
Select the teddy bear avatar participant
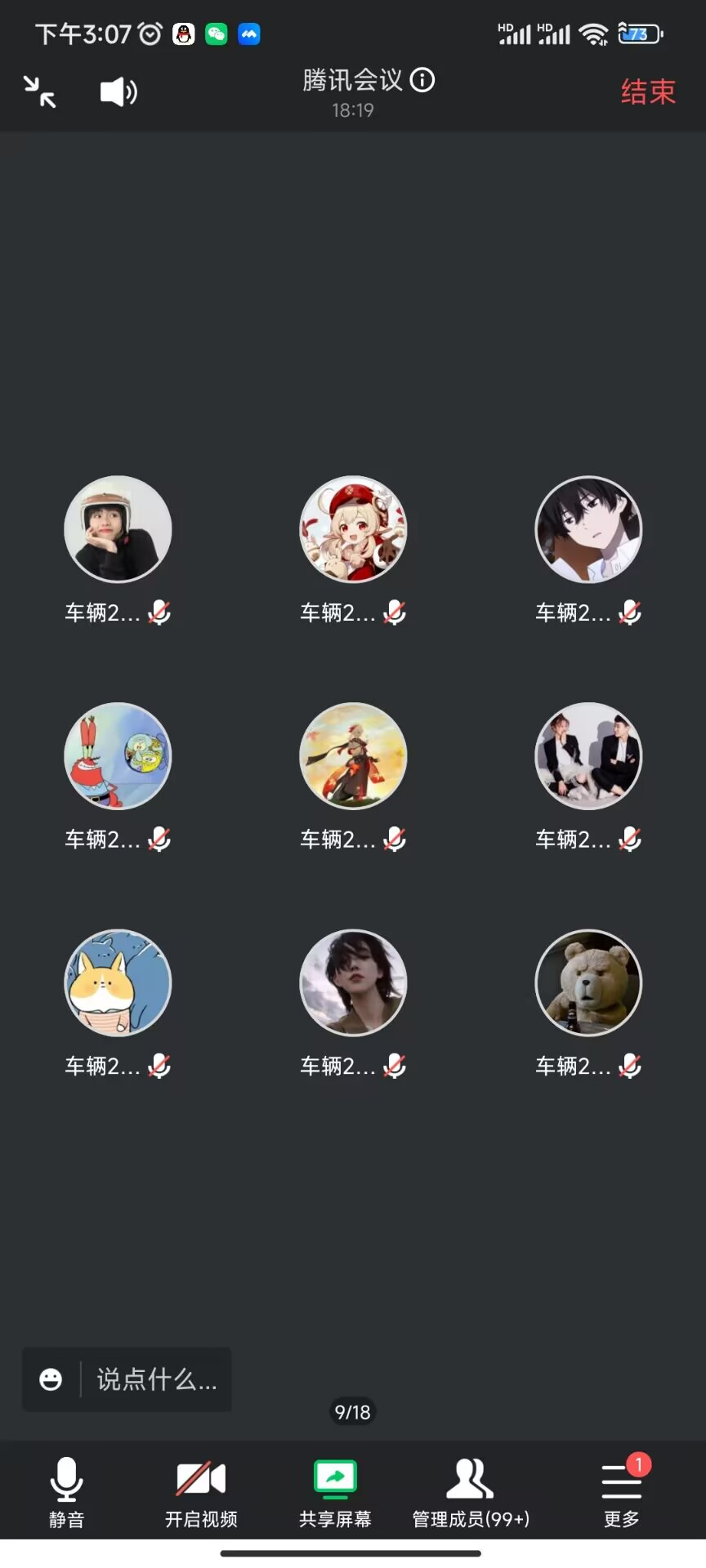click(588, 982)
